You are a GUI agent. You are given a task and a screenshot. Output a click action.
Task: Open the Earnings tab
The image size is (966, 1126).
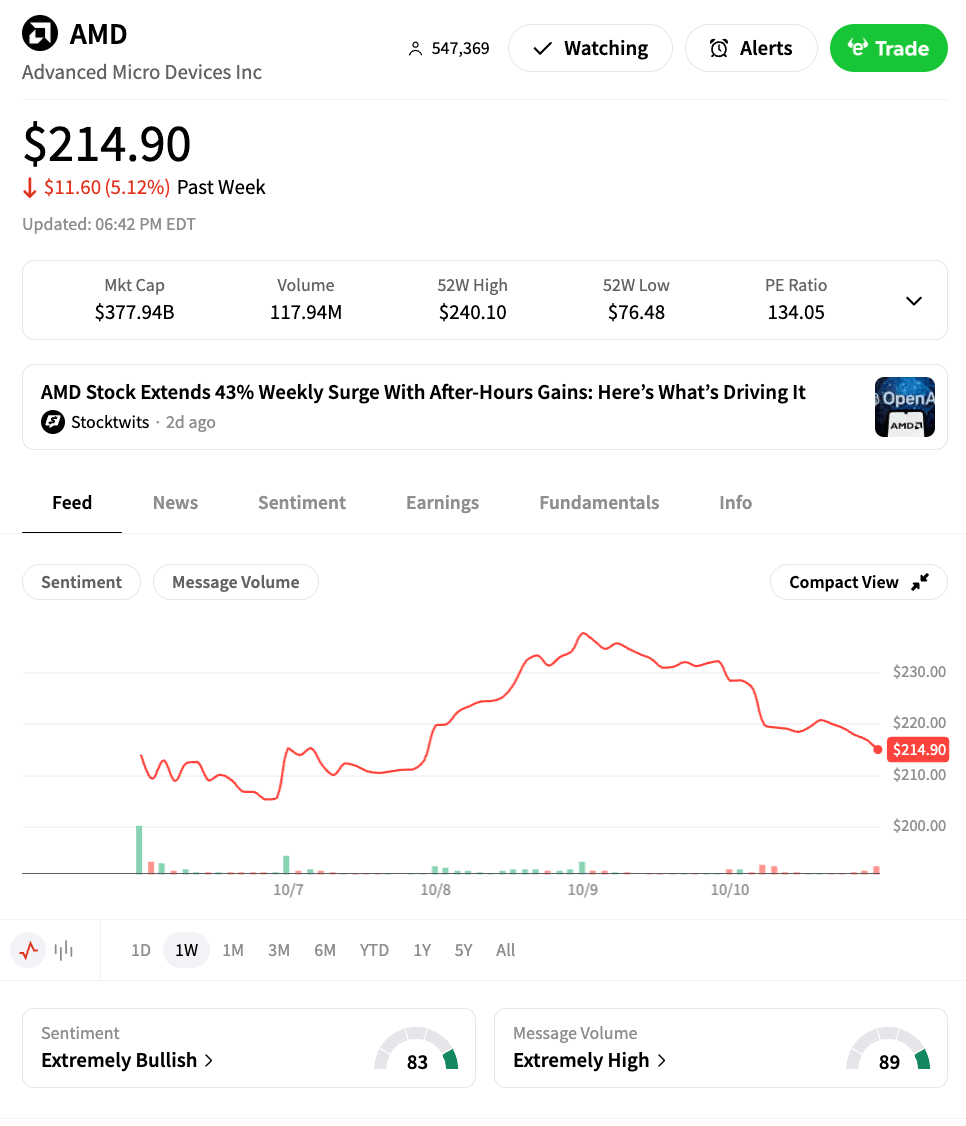tap(442, 503)
